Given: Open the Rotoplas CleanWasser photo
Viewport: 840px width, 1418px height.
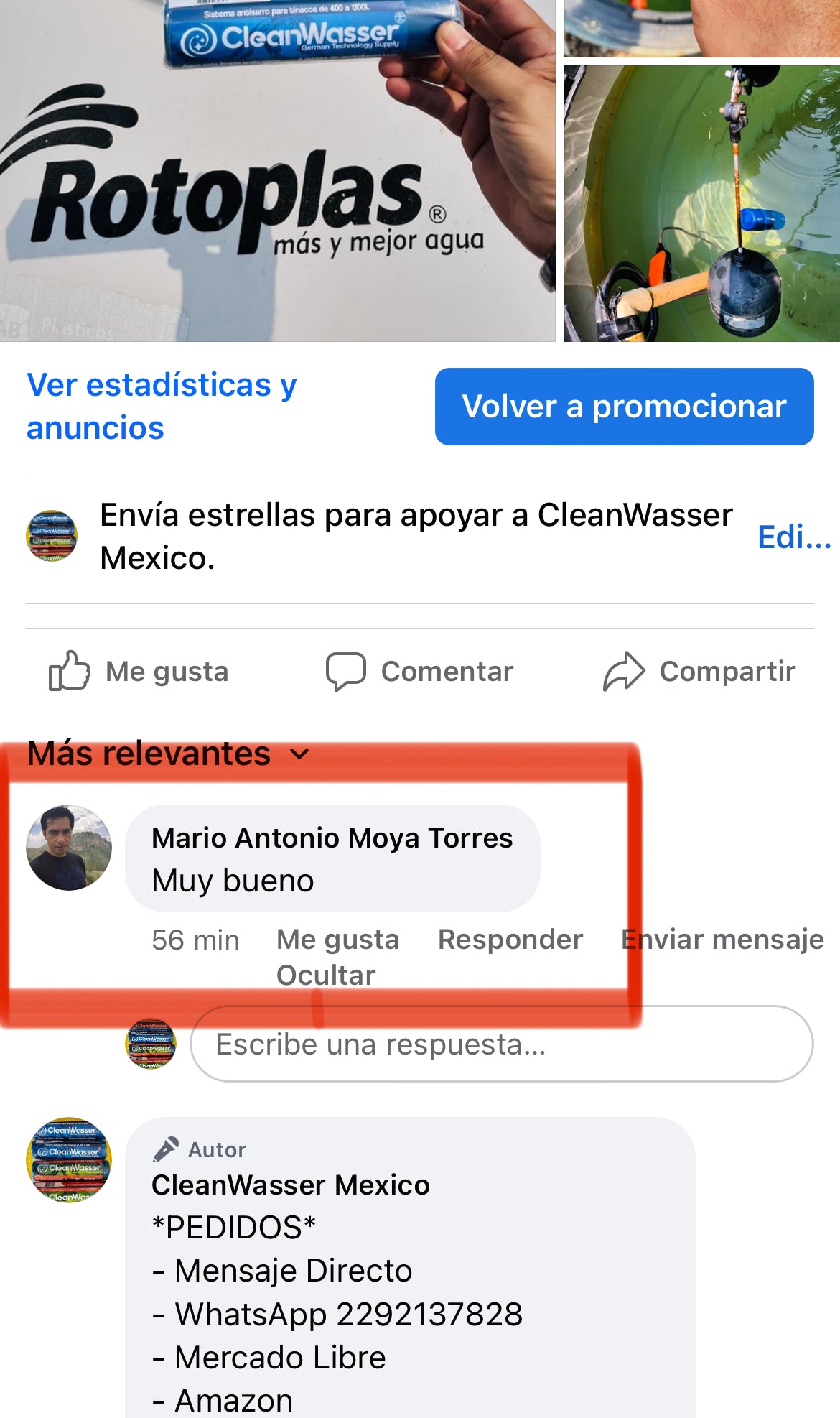Looking at the screenshot, I should [276, 170].
